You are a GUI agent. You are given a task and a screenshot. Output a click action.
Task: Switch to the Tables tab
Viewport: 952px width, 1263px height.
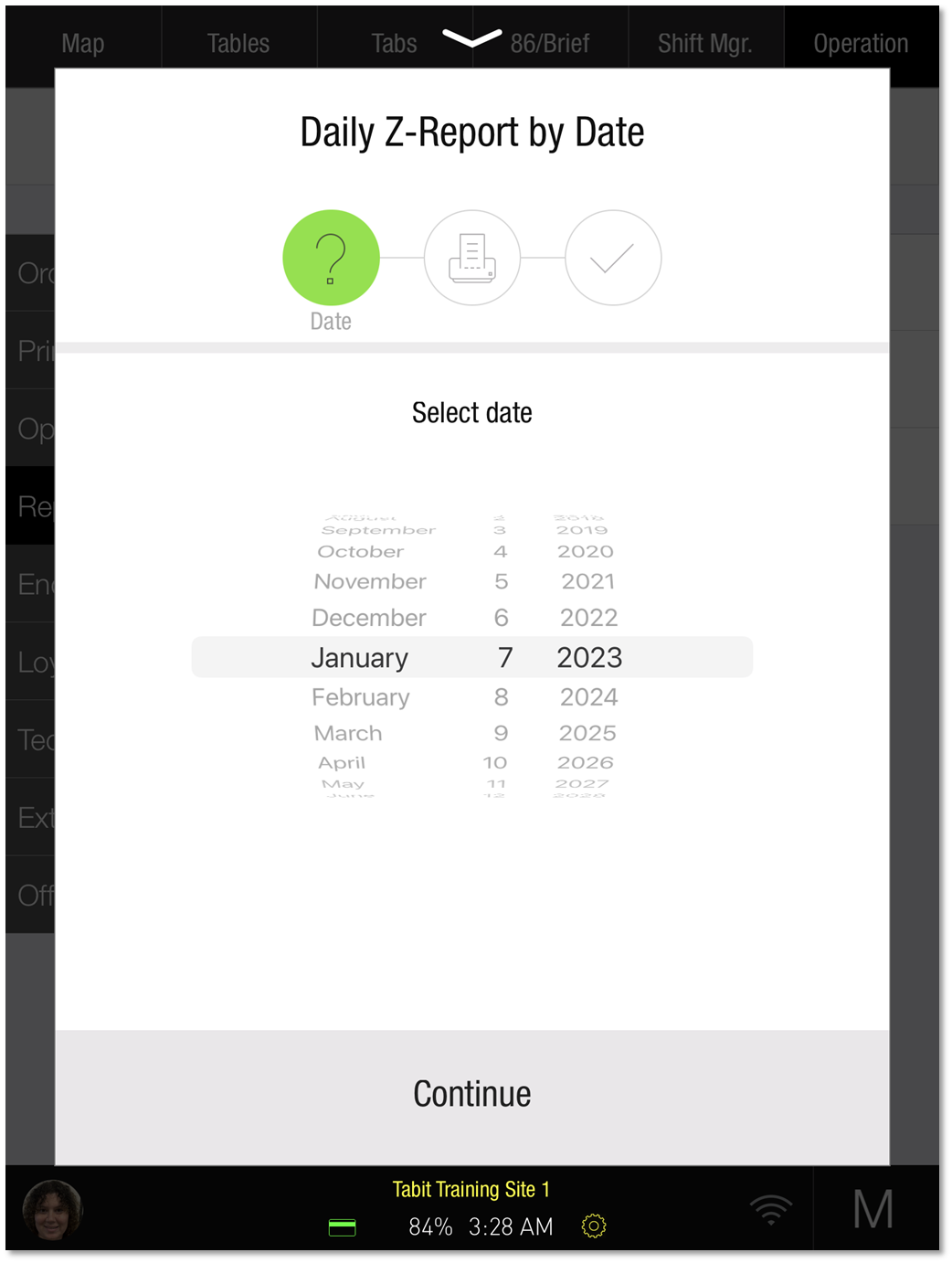238,43
